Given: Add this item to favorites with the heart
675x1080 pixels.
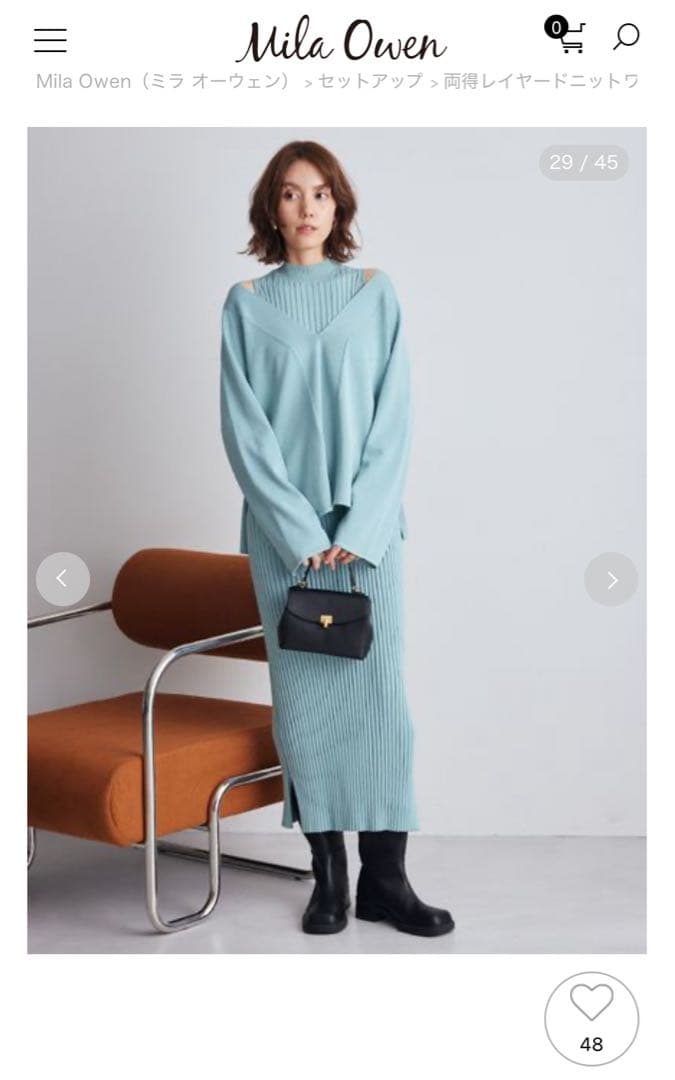Looking at the screenshot, I should tap(591, 1003).
